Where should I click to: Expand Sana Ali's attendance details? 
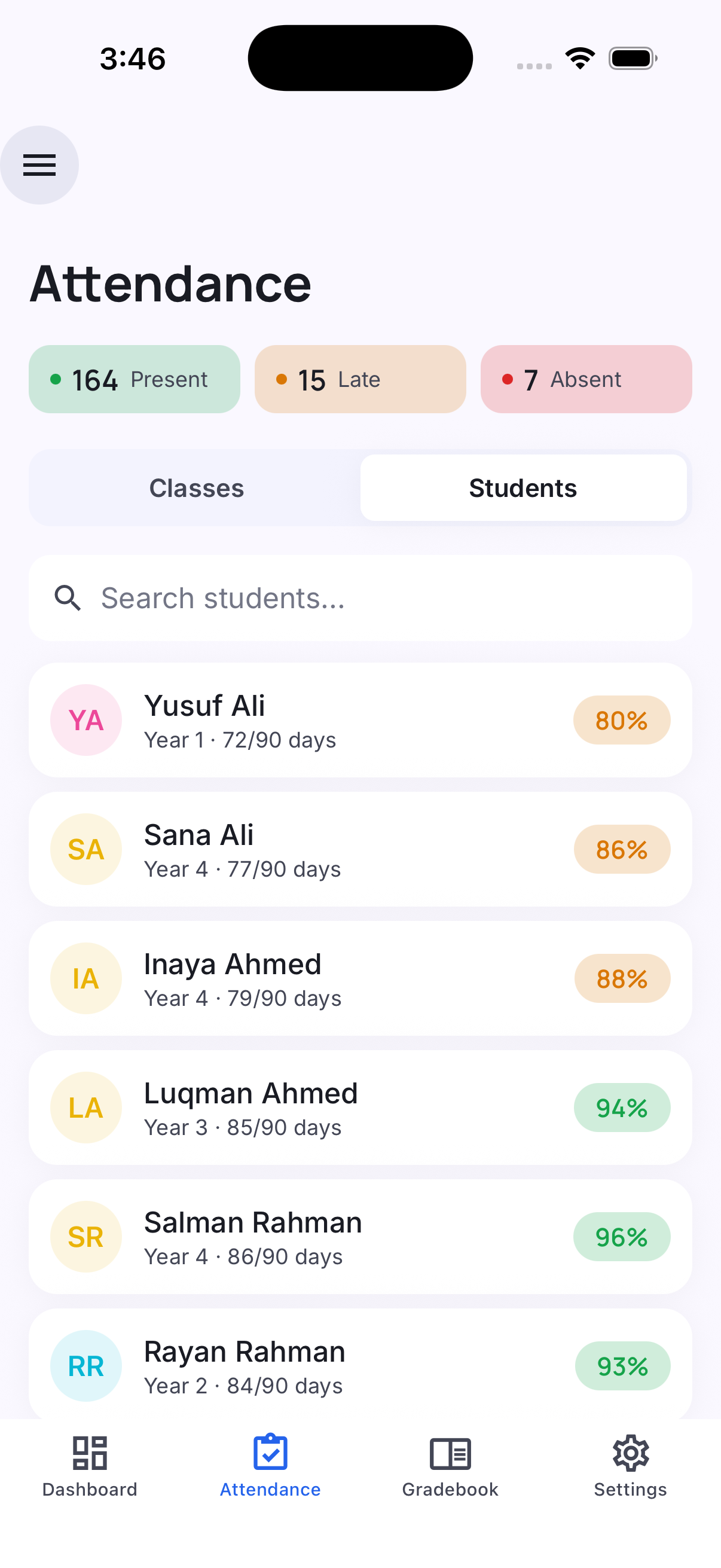(360, 849)
